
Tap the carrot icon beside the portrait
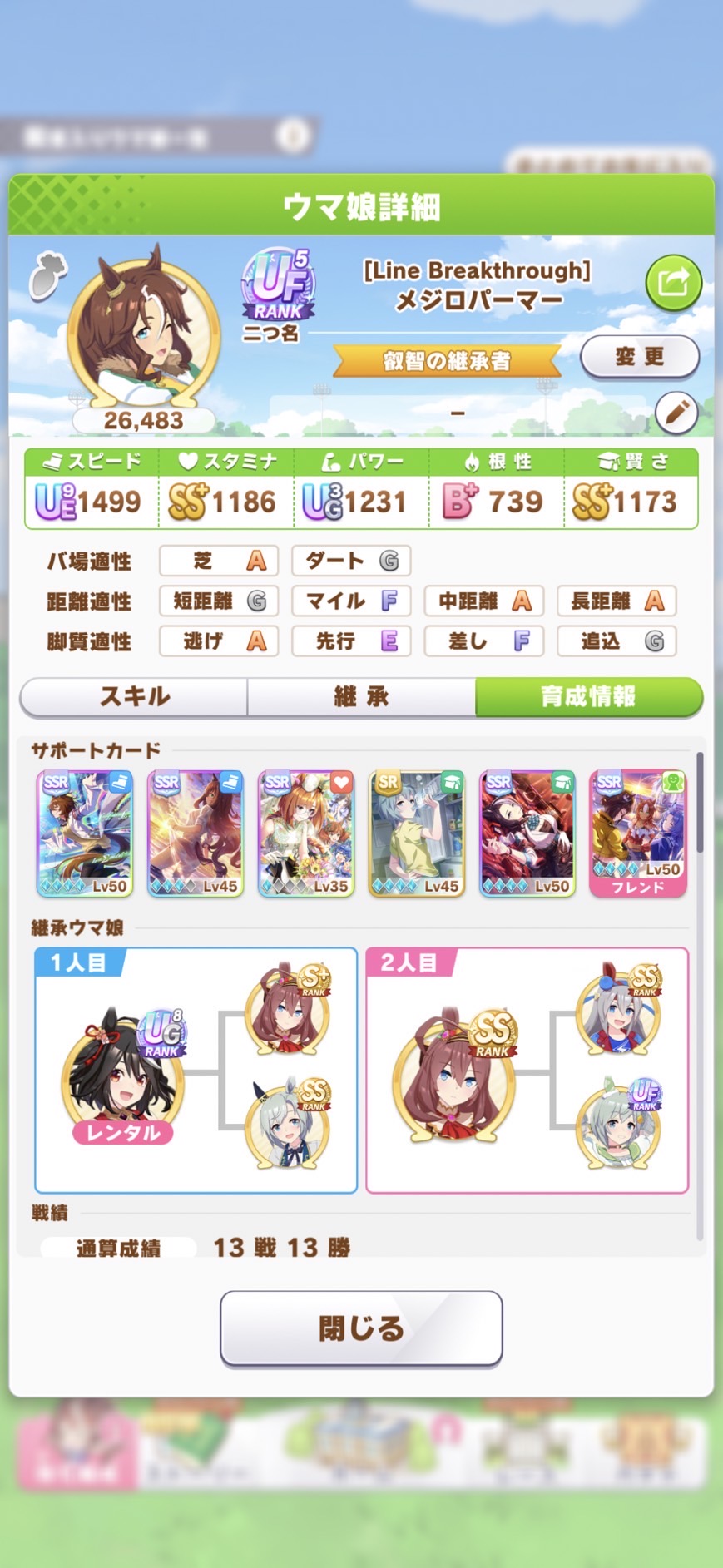pyautogui.click(x=48, y=277)
